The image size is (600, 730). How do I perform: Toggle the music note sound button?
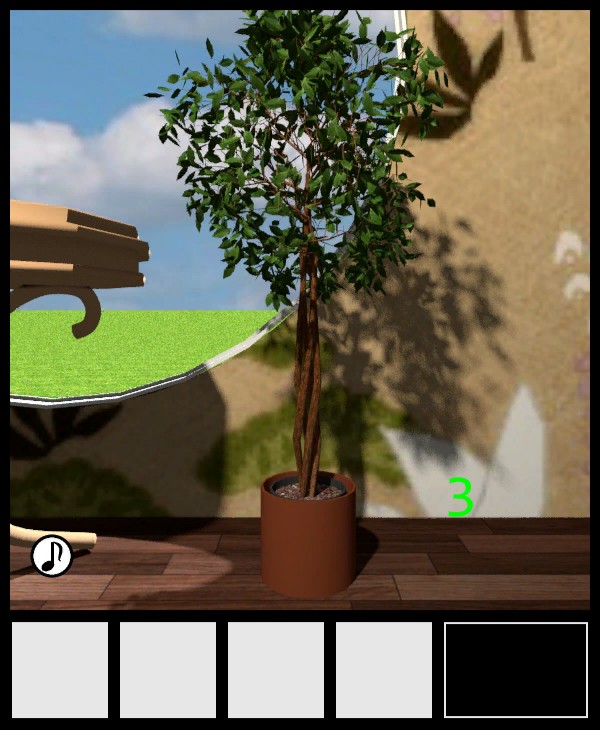tap(52, 556)
